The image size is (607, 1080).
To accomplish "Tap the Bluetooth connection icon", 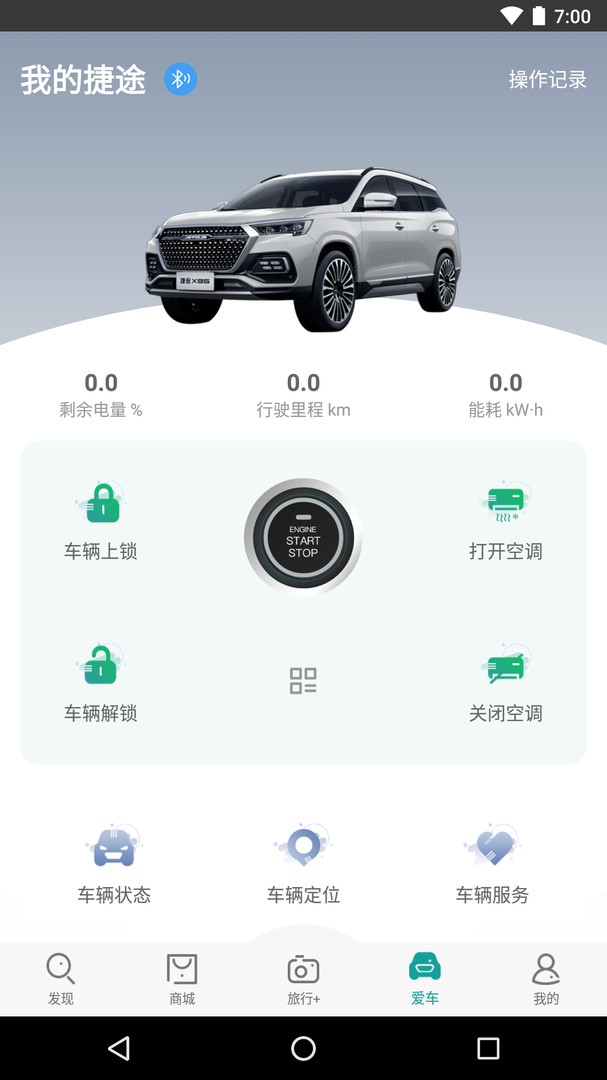I will pos(181,79).
